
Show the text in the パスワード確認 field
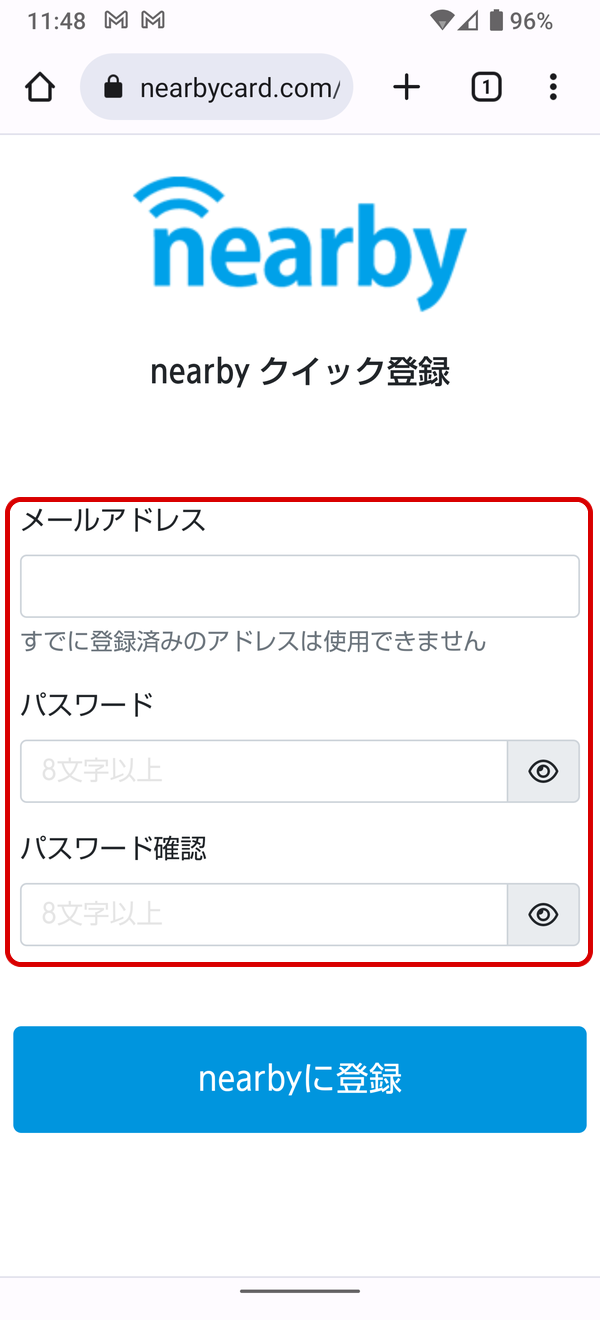click(543, 914)
